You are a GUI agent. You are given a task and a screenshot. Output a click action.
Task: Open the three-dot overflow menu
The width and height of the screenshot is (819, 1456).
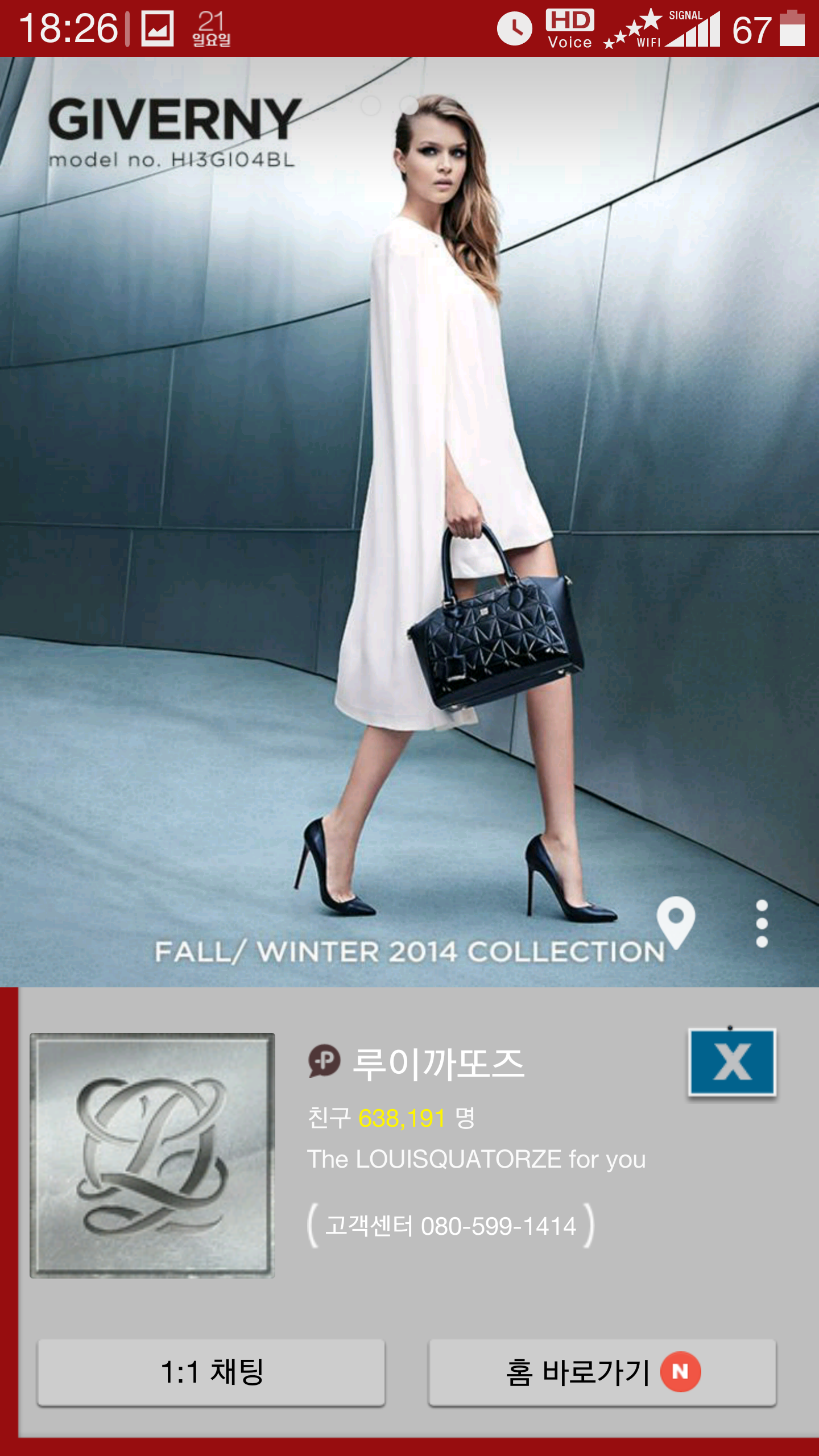coord(762,924)
